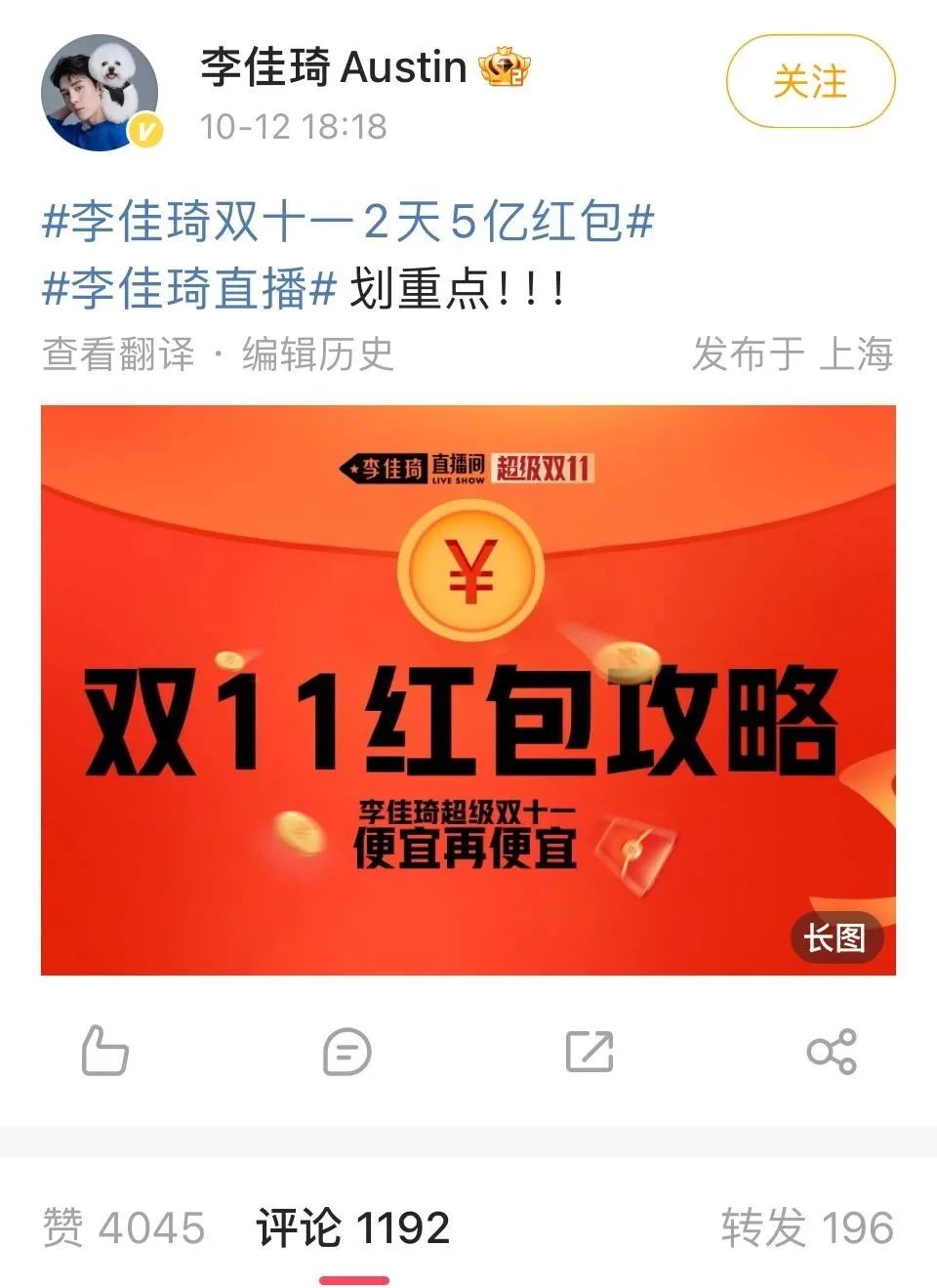This screenshot has height=1288, width=937.
Task: Tap the comment bubble icon
Action: coord(346,1052)
